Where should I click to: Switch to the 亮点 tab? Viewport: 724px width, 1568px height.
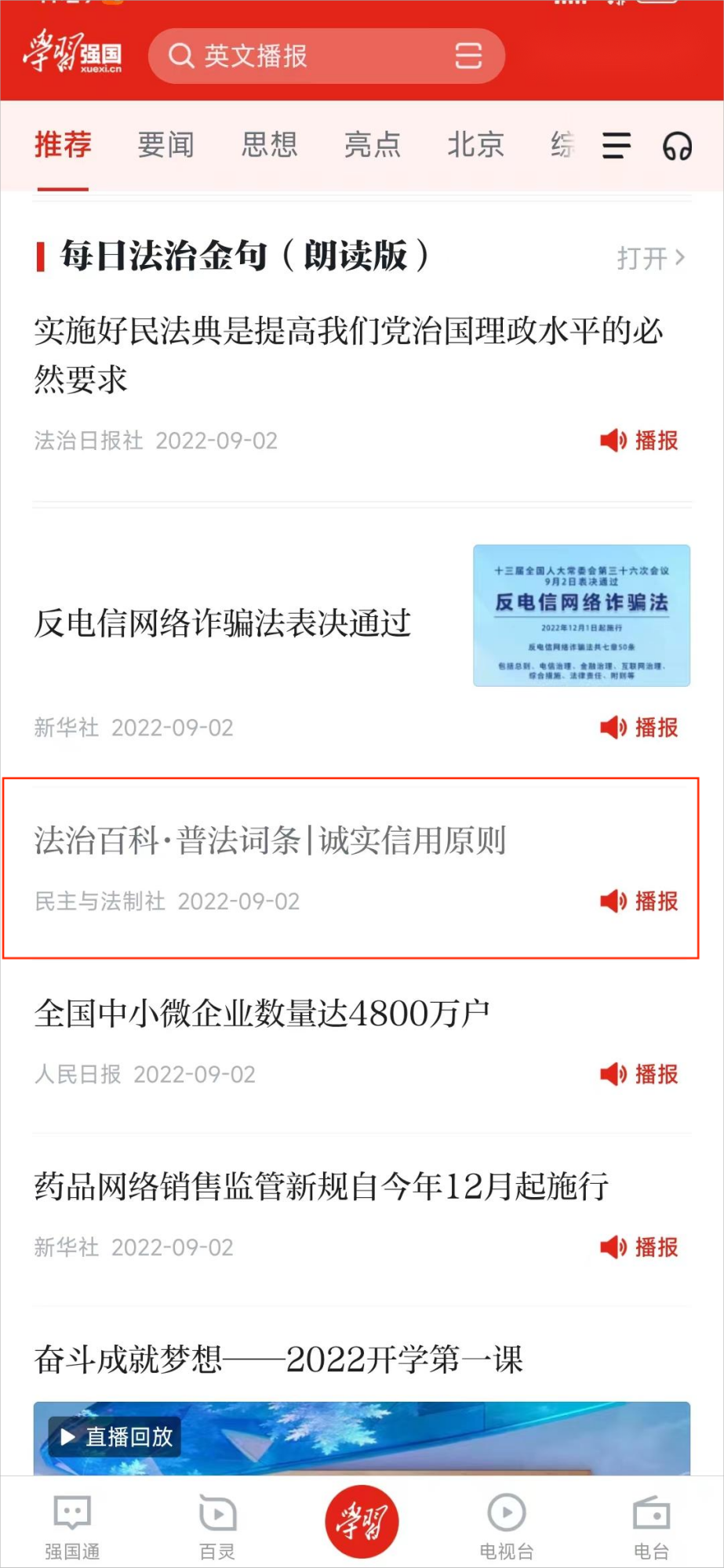pyautogui.click(x=372, y=146)
